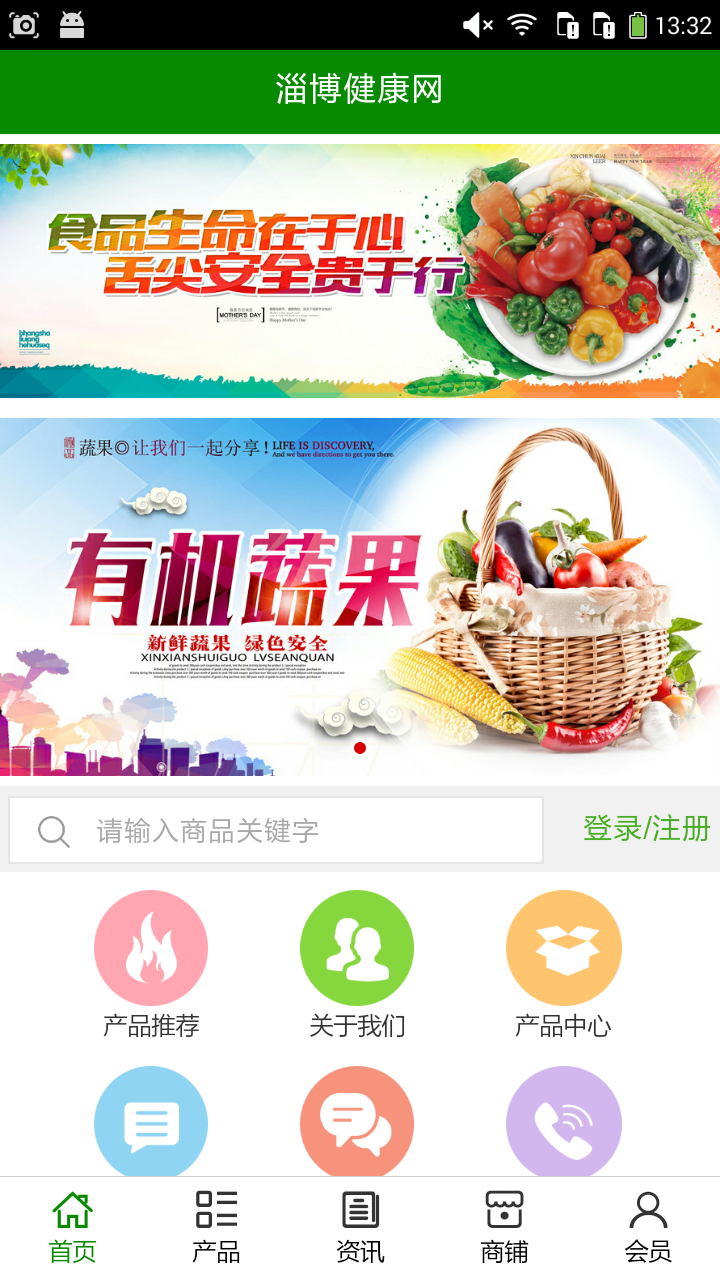Switch to the 资讯 news tab
This screenshot has width=720, height=1280.
pyautogui.click(x=360, y=1228)
